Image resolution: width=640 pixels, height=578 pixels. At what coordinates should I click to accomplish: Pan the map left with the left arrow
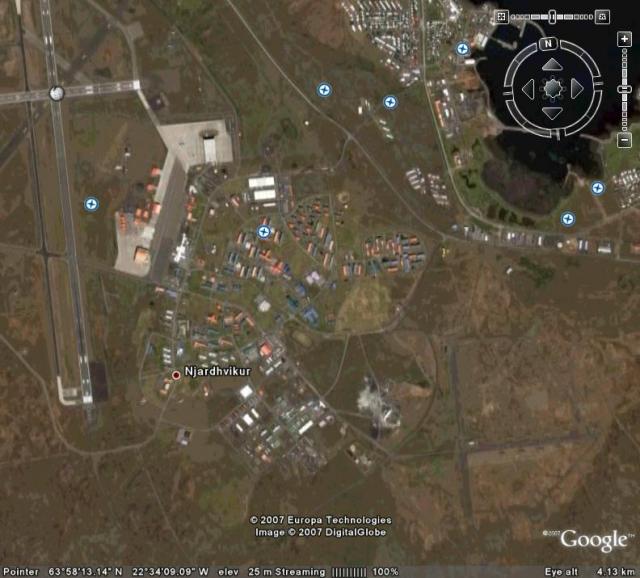[529, 89]
